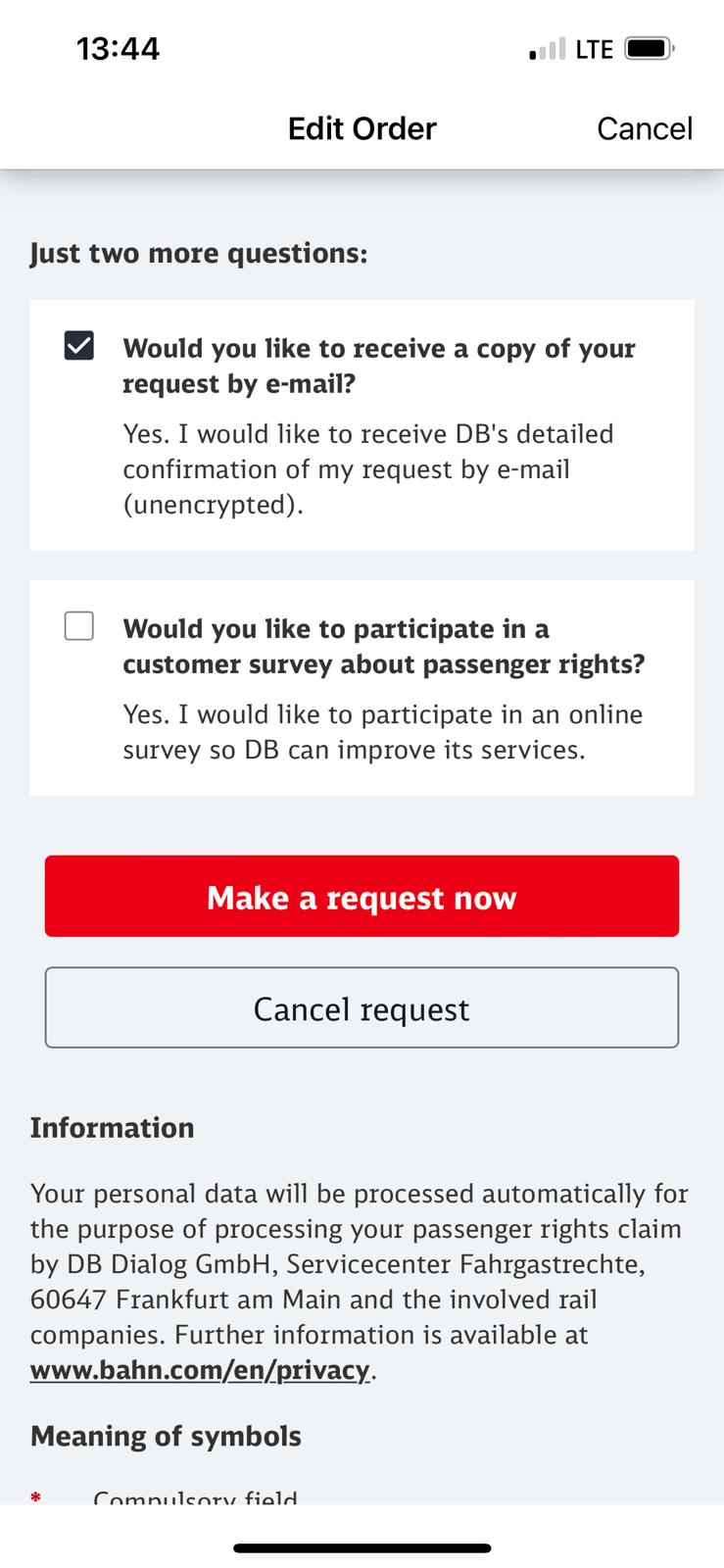Image resolution: width=724 pixels, height=1568 pixels.
Task: Tap the "Information" section heading
Action: pos(112,1127)
